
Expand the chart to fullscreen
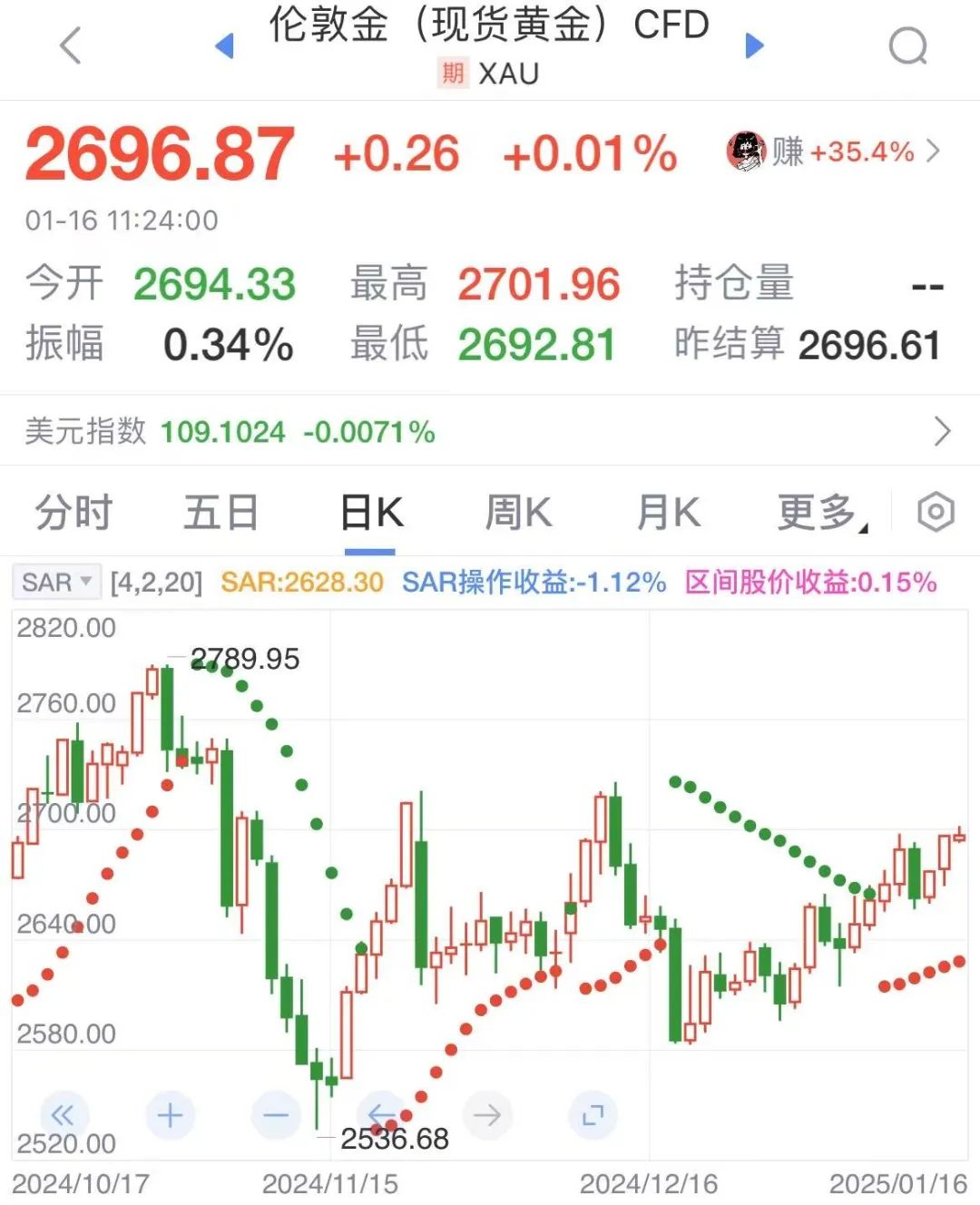[593, 1114]
